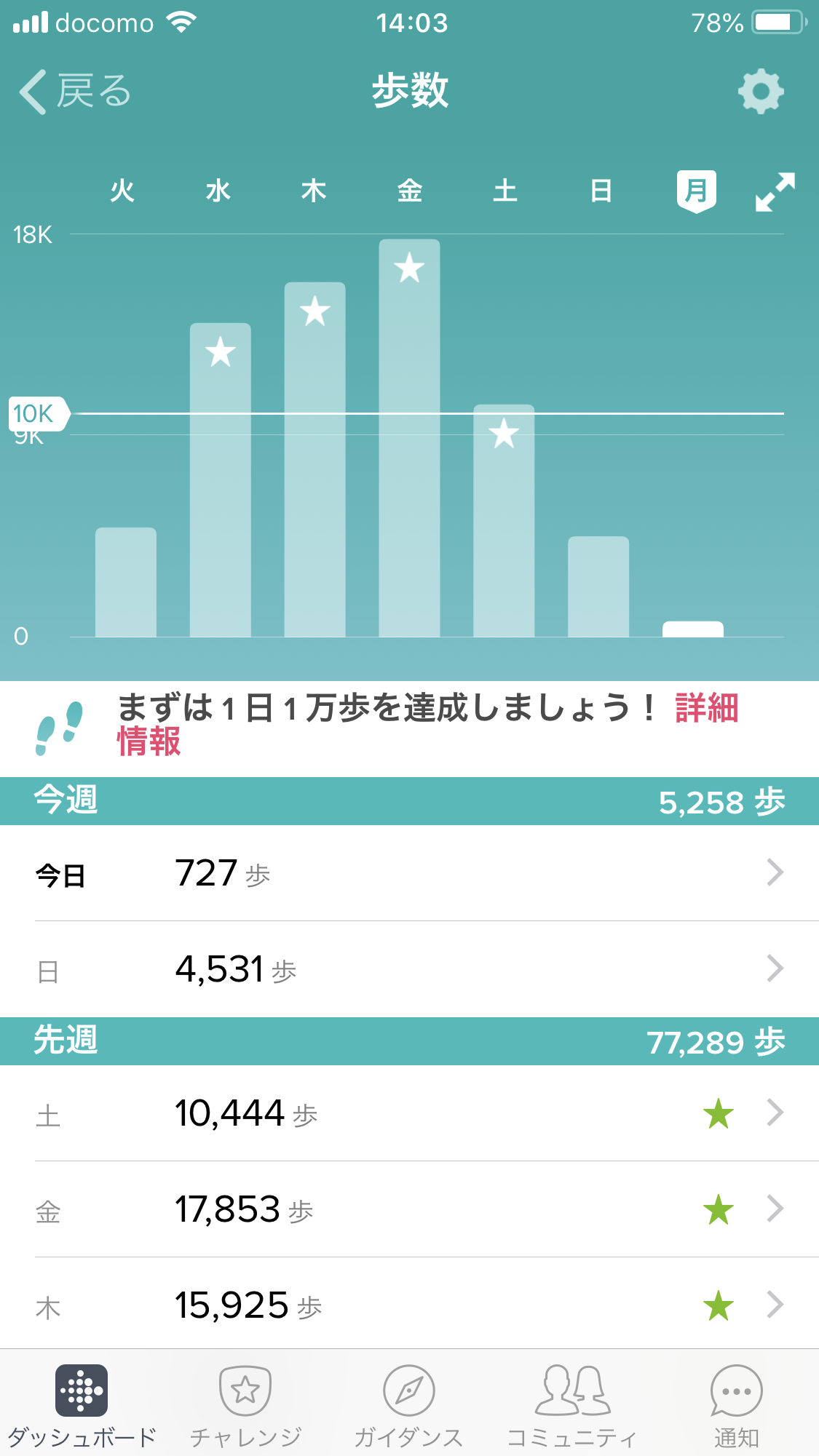Viewport: 819px width, 1456px height.
Task: View Saturday's 10,444 steps details
Action: click(x=409, y=1113)
